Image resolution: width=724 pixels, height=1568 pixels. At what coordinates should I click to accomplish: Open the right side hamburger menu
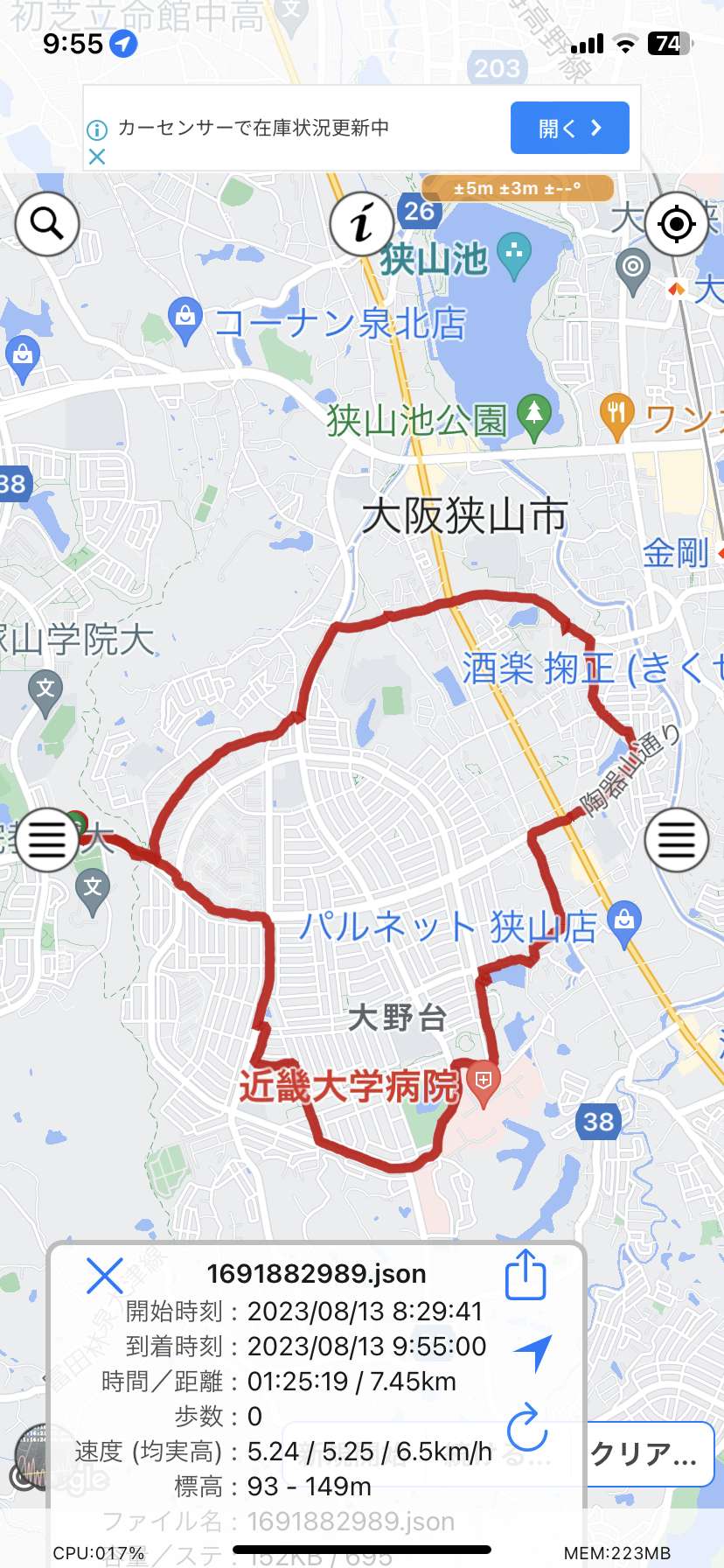coord(677,840)
